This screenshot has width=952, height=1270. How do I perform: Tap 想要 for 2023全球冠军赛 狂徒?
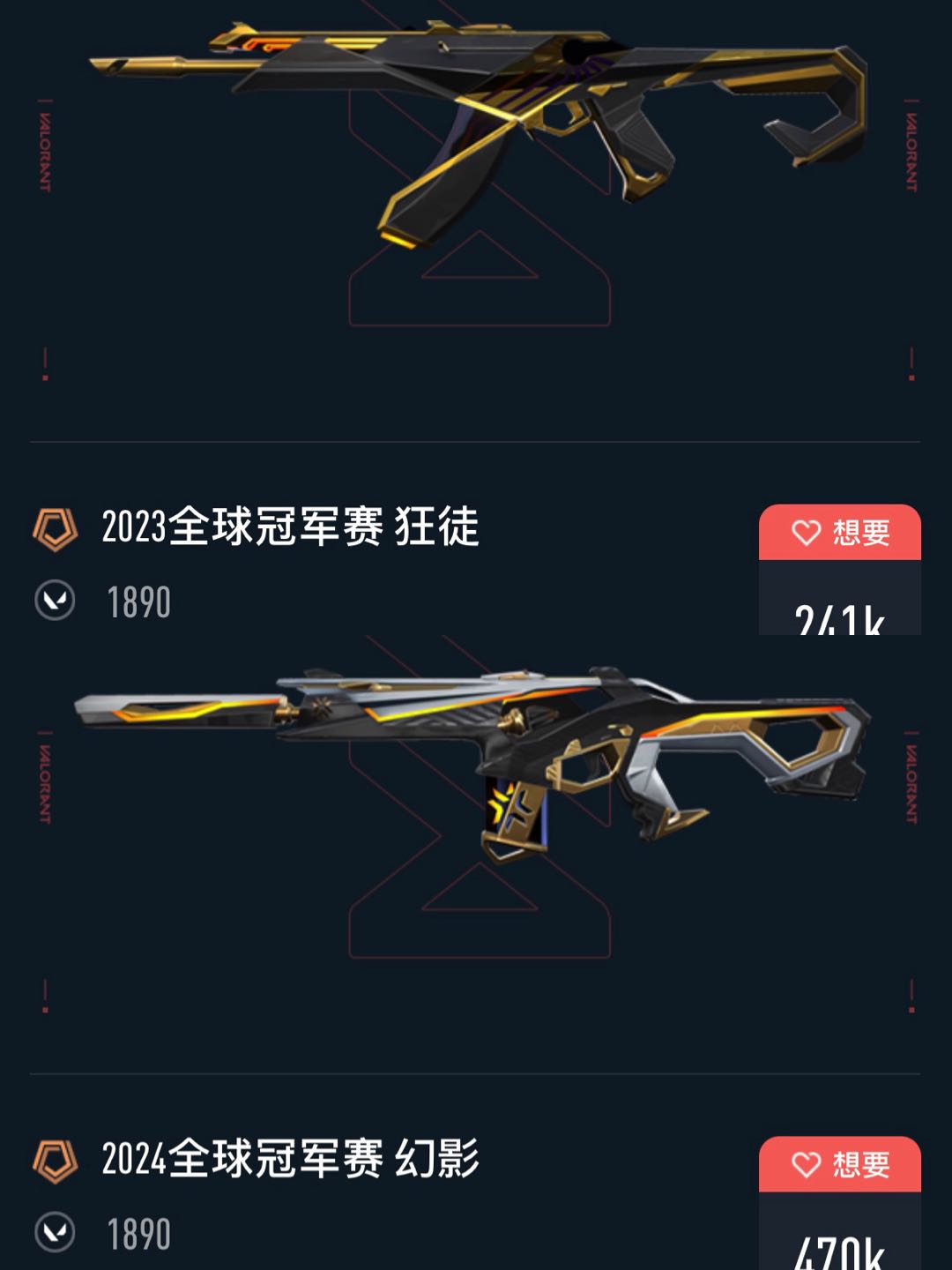point(839,533)
